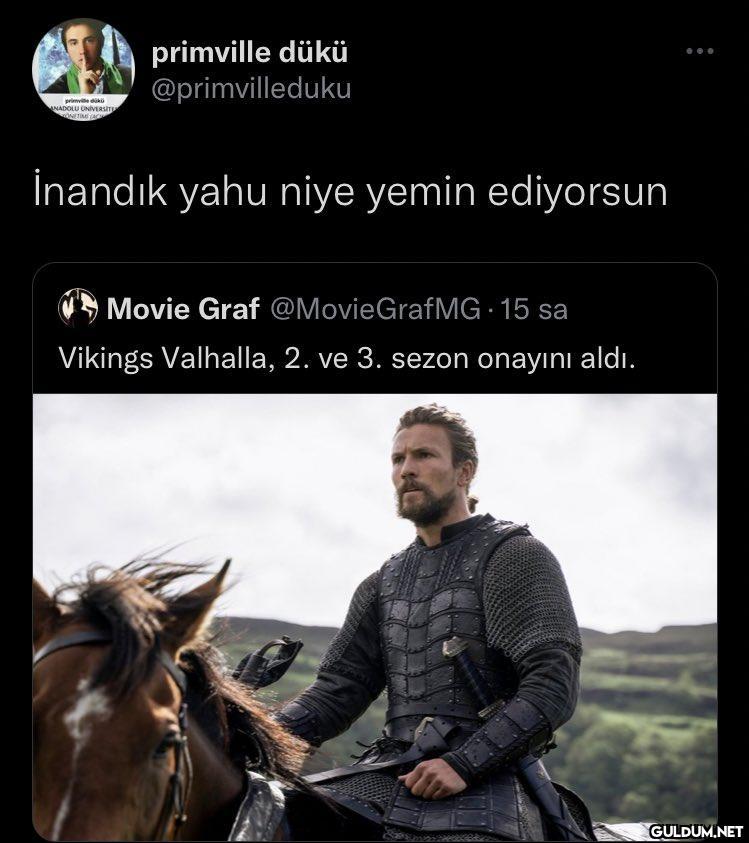Screen dimensions: 749x843
Task: Open the quoted Movie Graf tweet
Action: [345, 356]
